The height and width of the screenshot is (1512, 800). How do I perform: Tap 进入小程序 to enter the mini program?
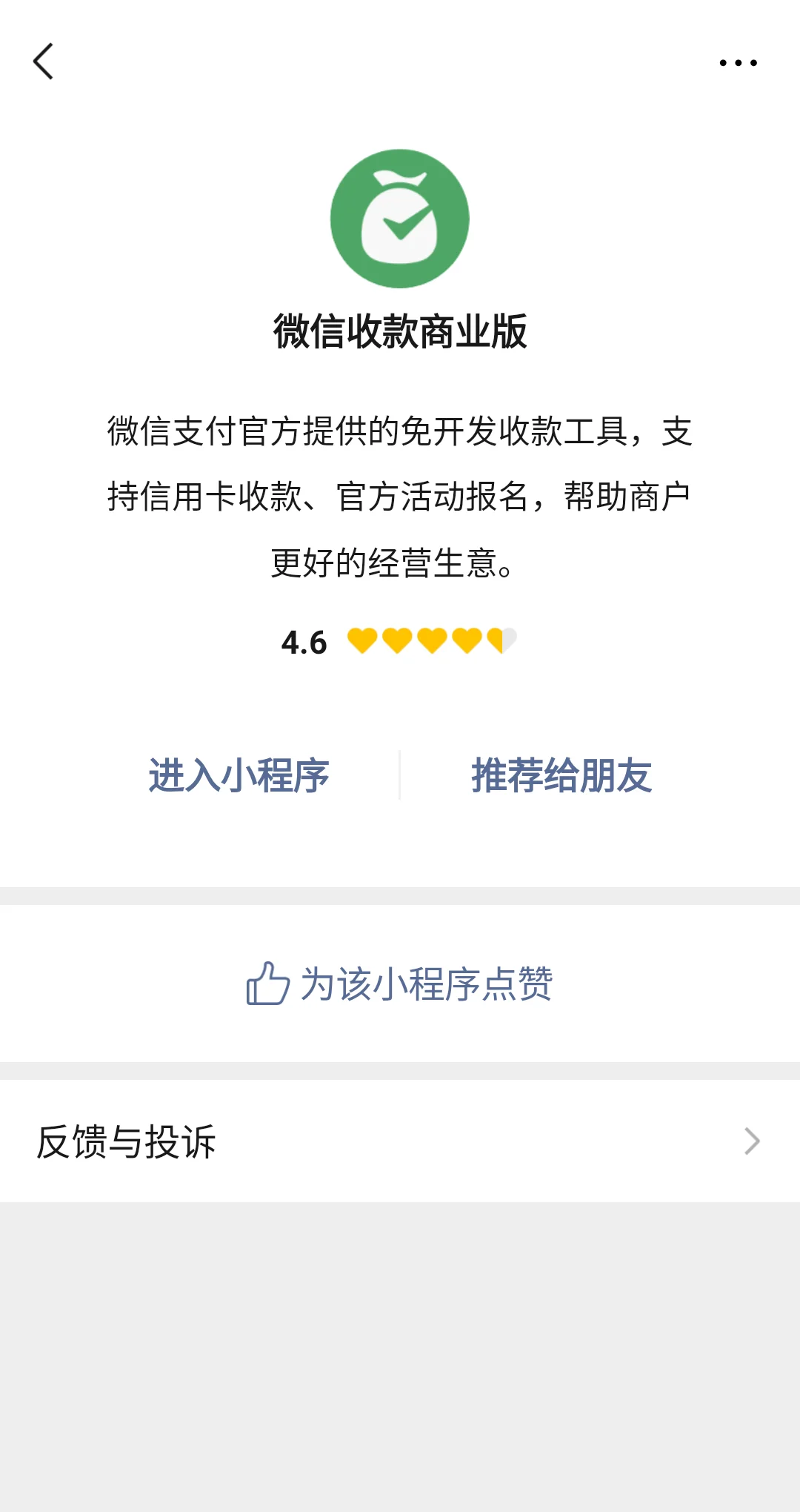point(239,775)
